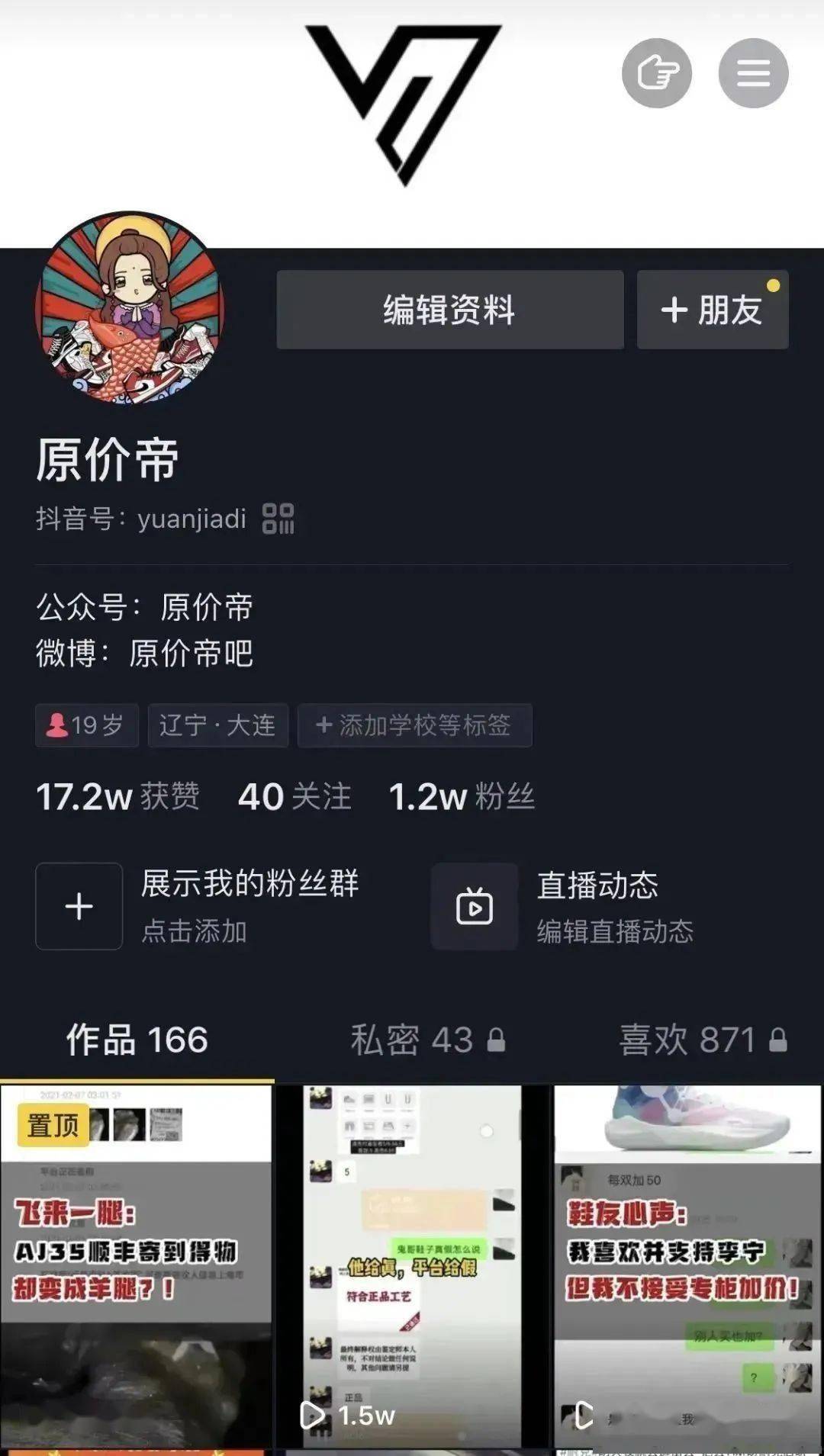Switch to the 喜欢 871 tab
824x1456 pixels.
(703, 1040)
